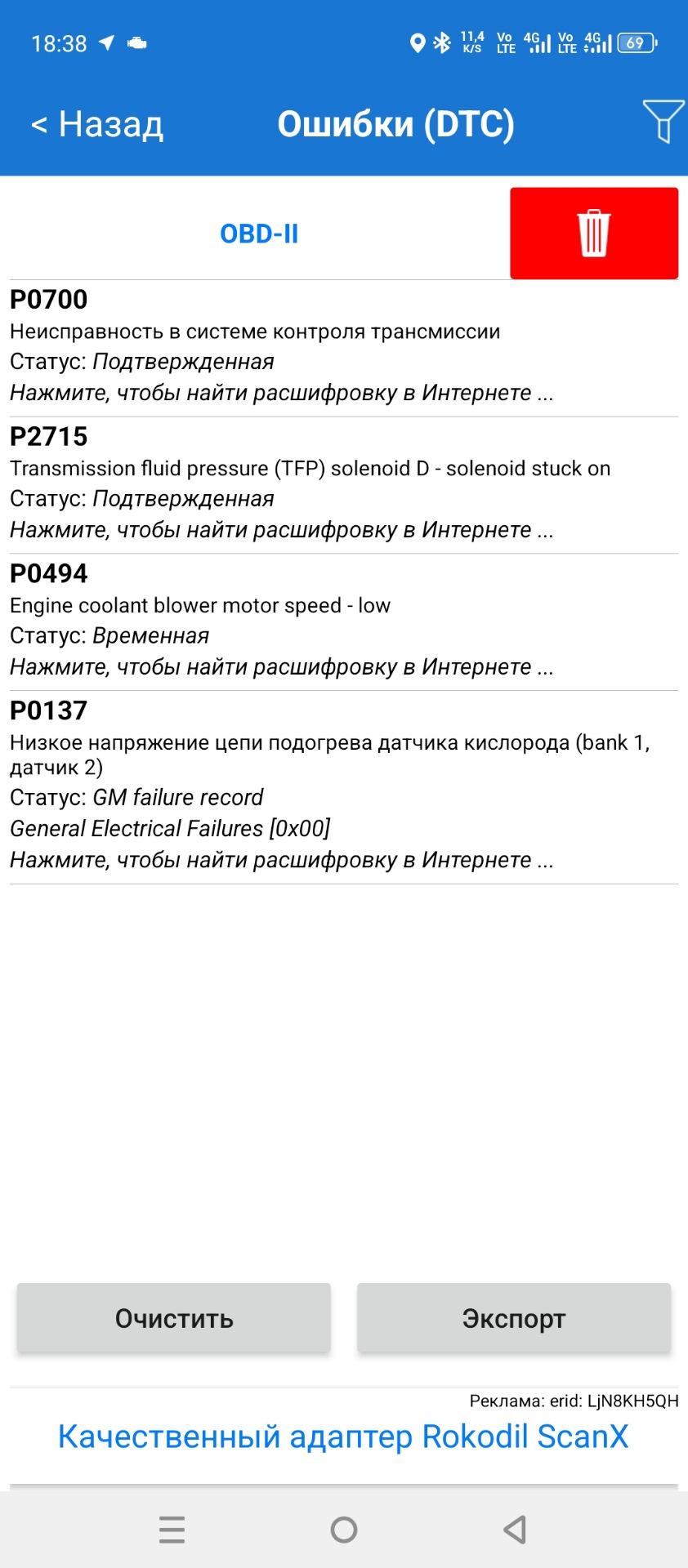Tap the system back navigation button

[515, 1530]
